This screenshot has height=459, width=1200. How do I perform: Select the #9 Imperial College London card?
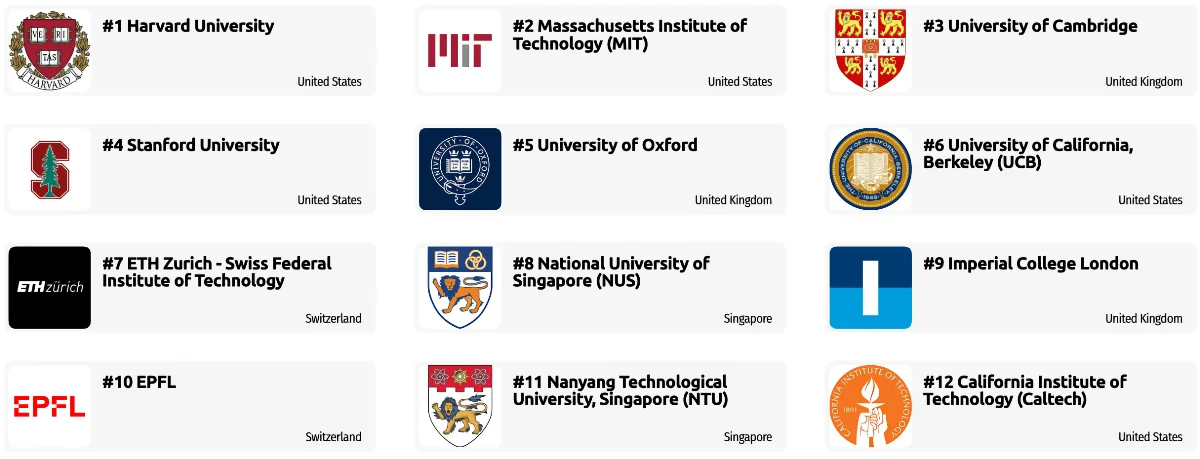tap(1010, 288)
